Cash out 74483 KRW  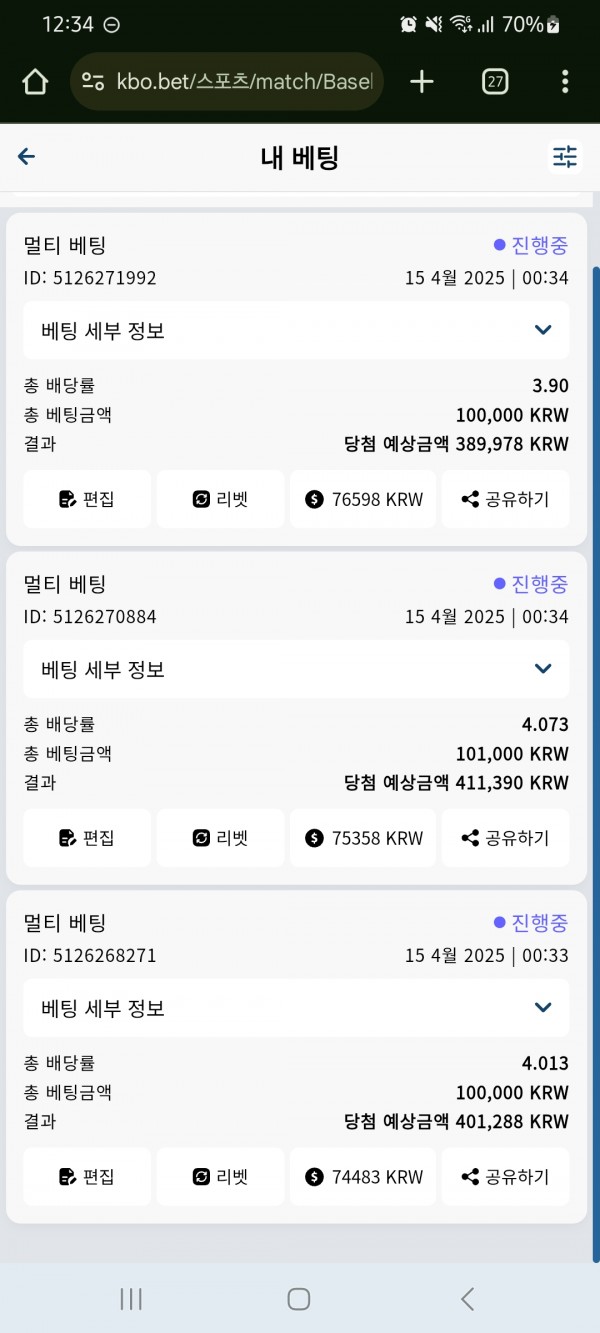[363, 1177]
